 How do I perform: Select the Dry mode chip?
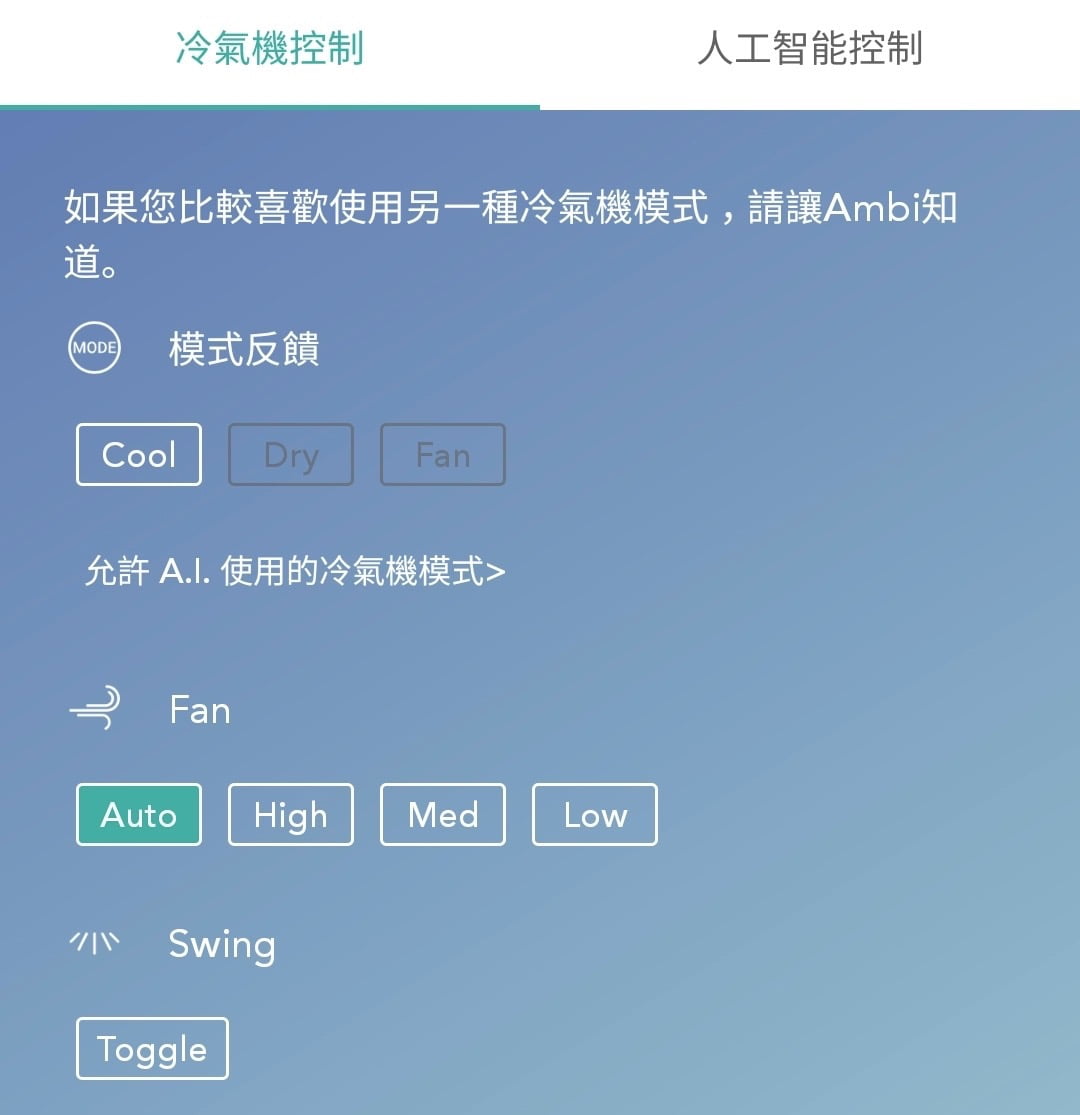[x=291, y=455]
